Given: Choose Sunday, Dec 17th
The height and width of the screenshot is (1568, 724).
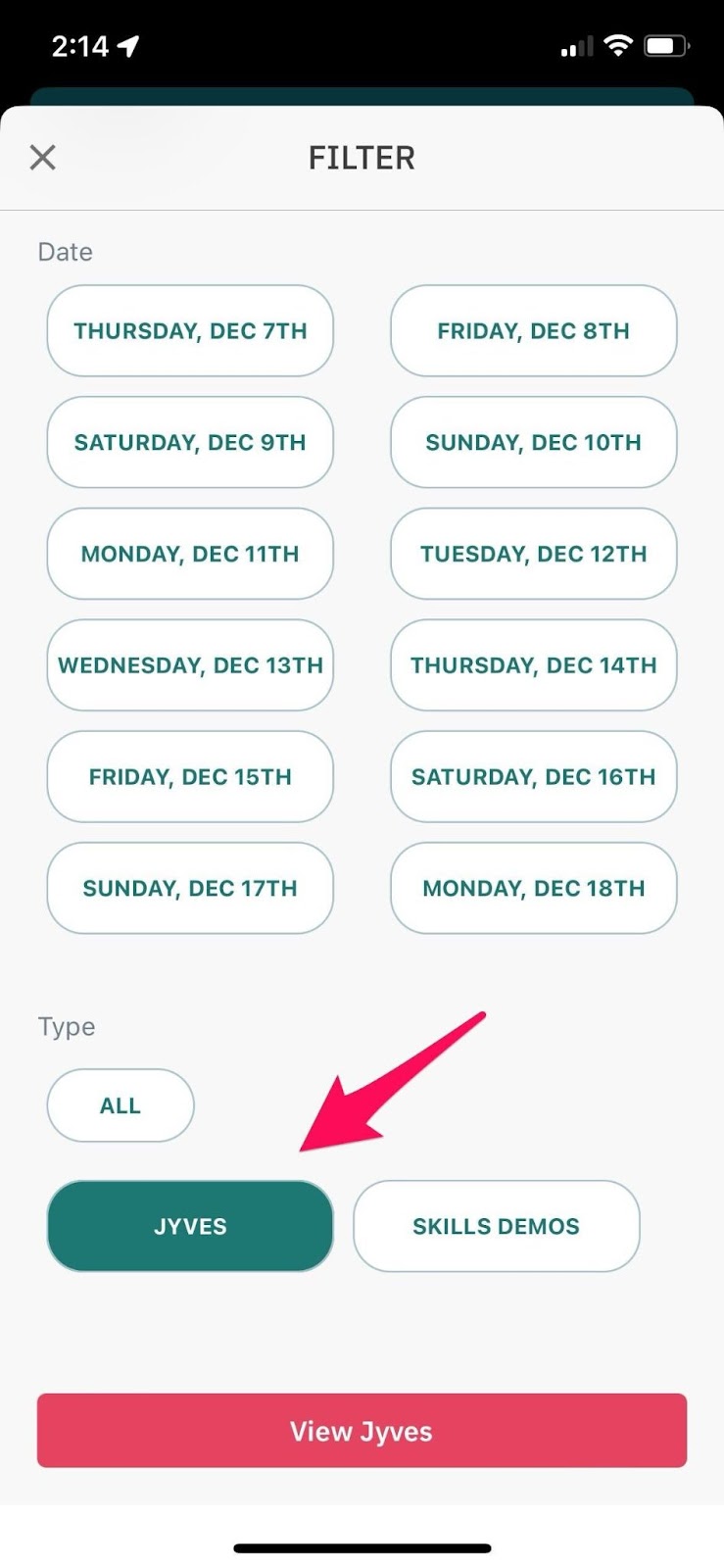Looking at the screenshot, I should tap(190, 888).
